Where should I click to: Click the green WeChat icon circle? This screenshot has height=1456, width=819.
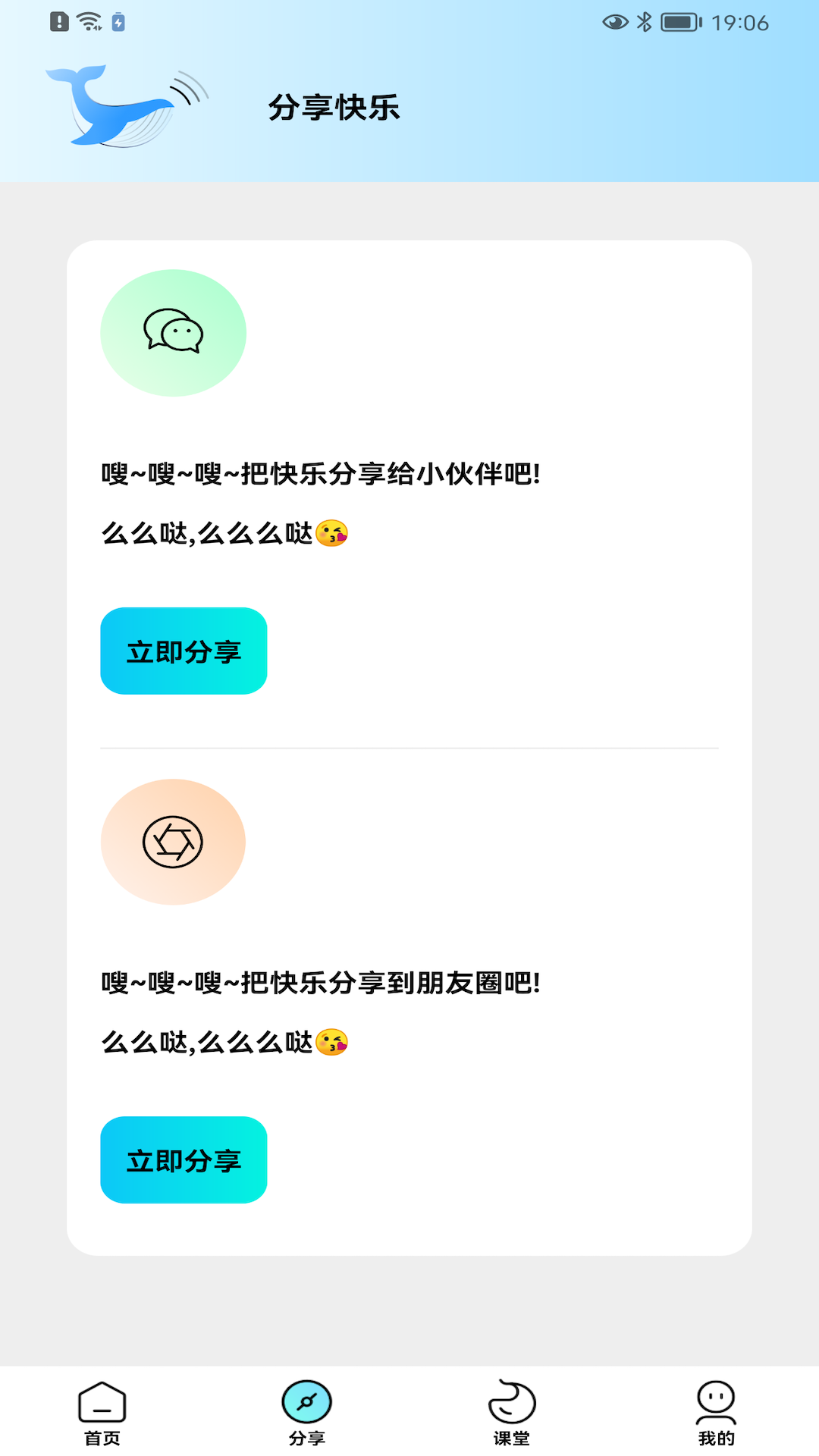click(x=173, y=331)
